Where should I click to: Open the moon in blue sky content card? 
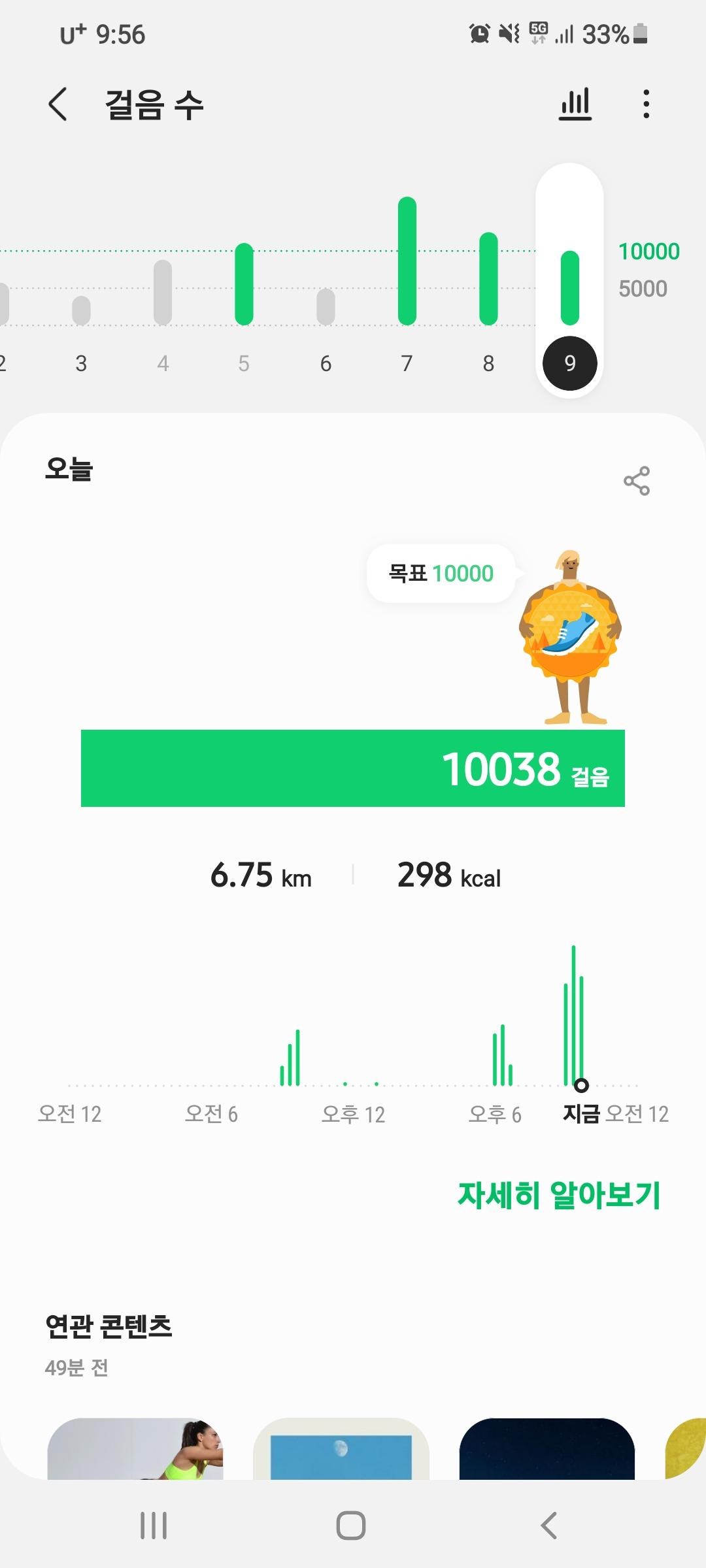pyautogui.click(x=341, y=1447)
